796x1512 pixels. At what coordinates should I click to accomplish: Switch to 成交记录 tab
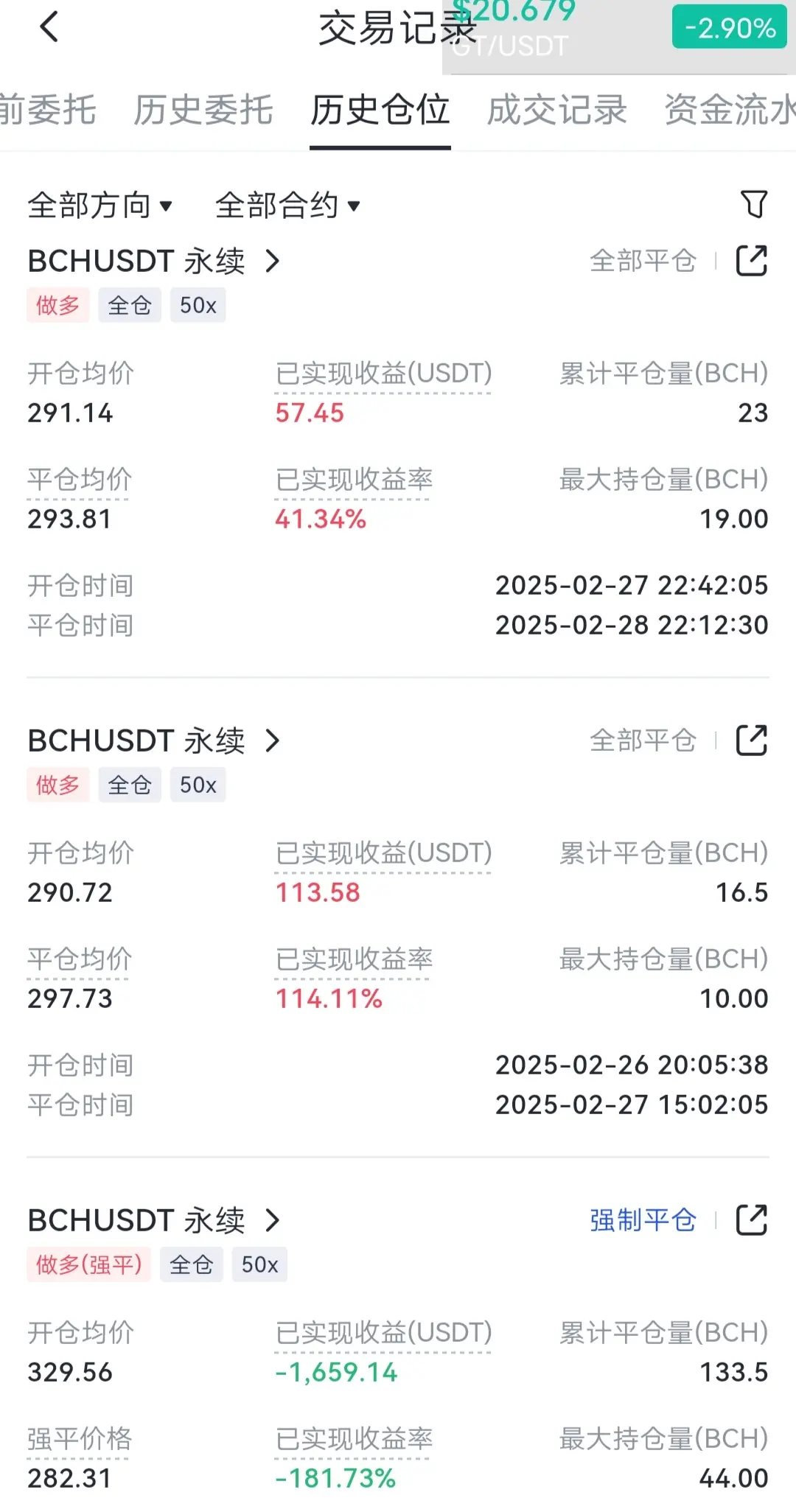point(556,111)
